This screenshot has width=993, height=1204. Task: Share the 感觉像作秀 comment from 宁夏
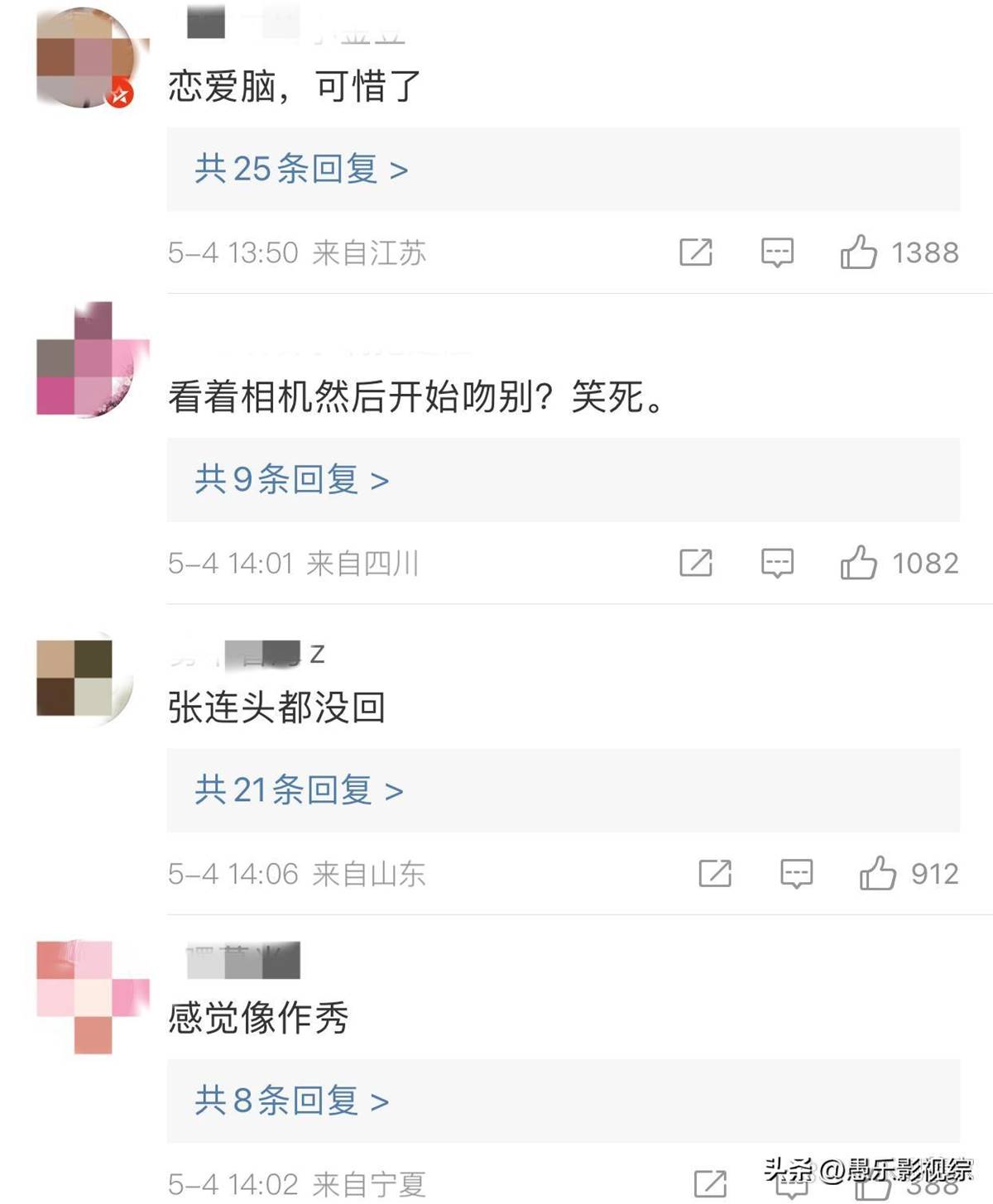point(710,1184)
